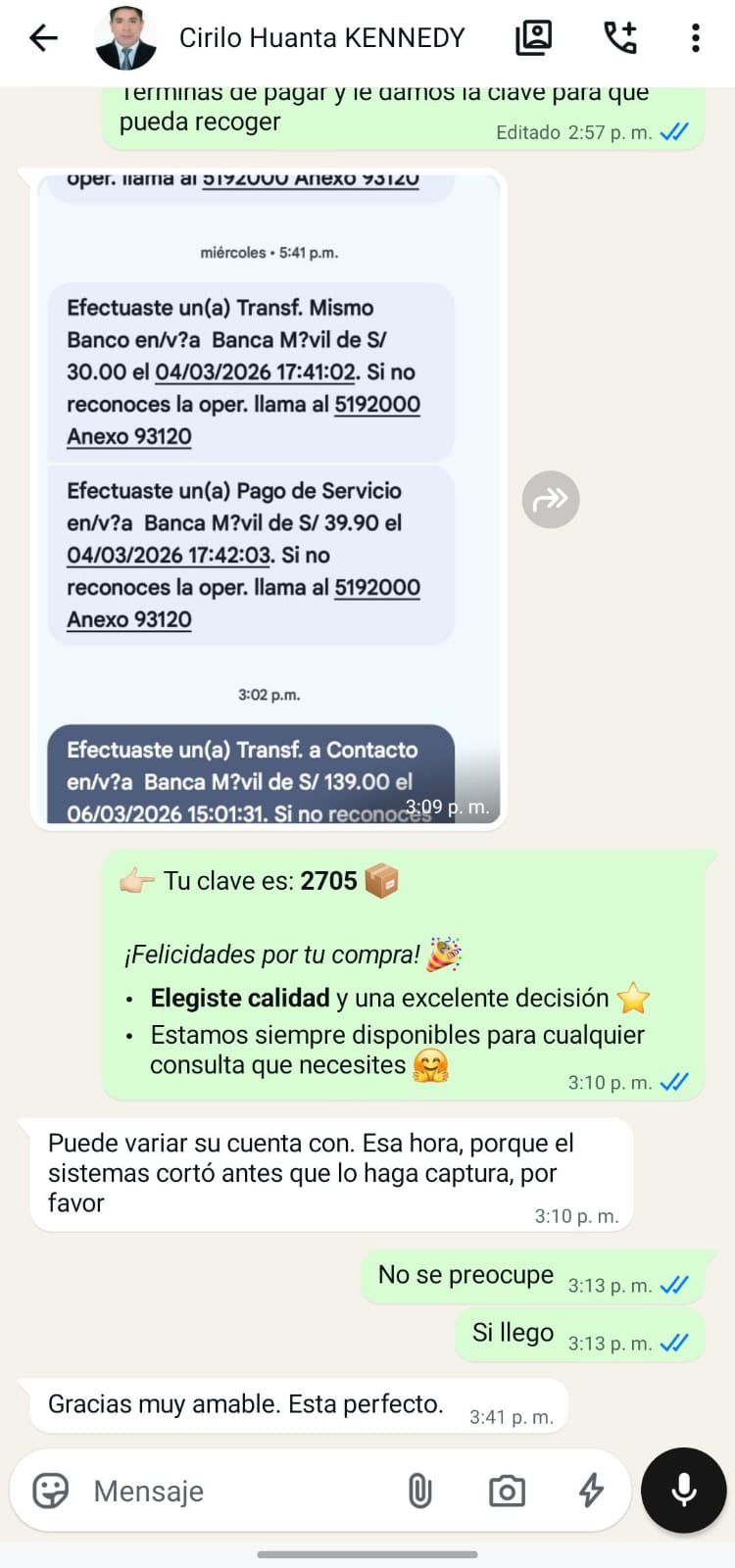This screenshot has height=1568, width=735.
Task: Focus the Mensaje text field
Action: coord(235,1491)
